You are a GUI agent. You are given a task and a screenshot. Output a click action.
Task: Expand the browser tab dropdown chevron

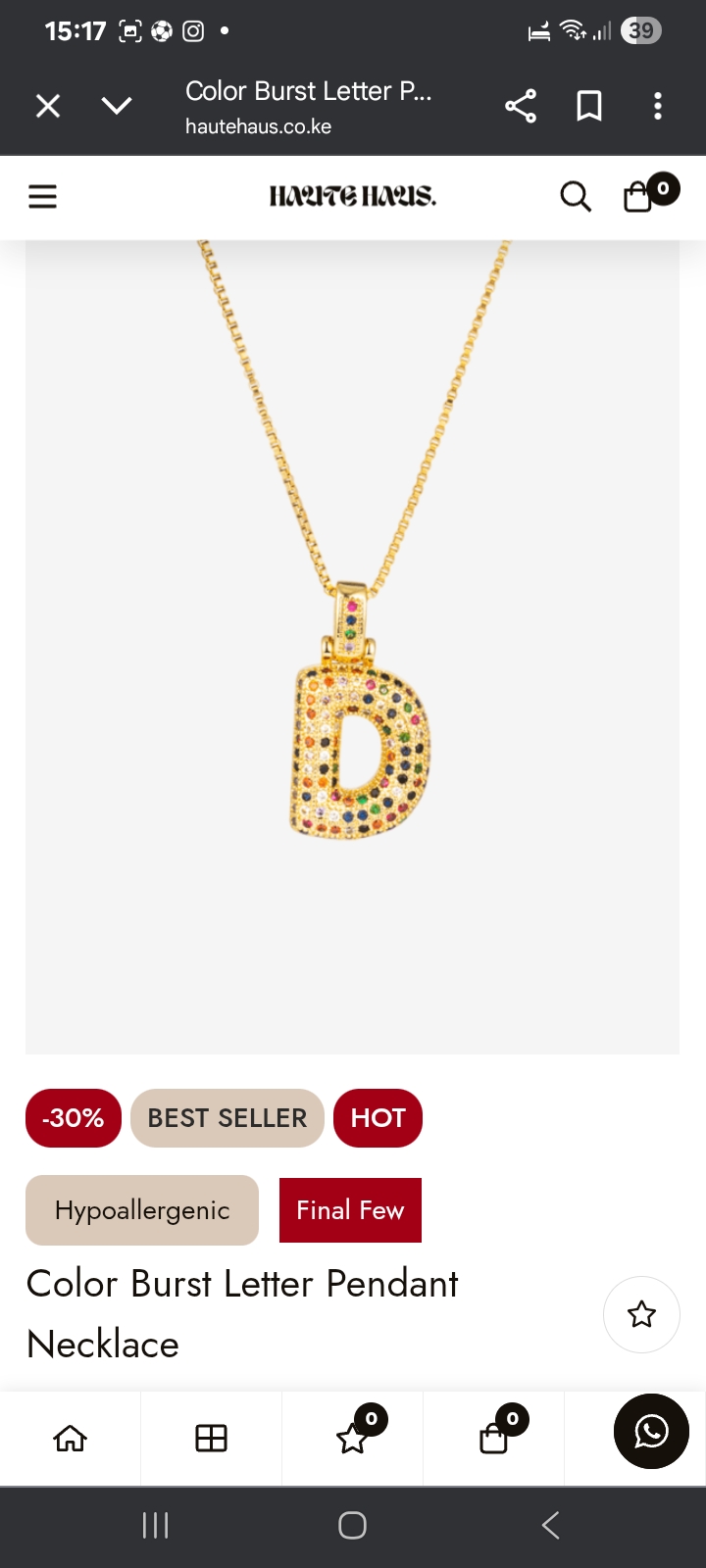[x=117, y=106]
